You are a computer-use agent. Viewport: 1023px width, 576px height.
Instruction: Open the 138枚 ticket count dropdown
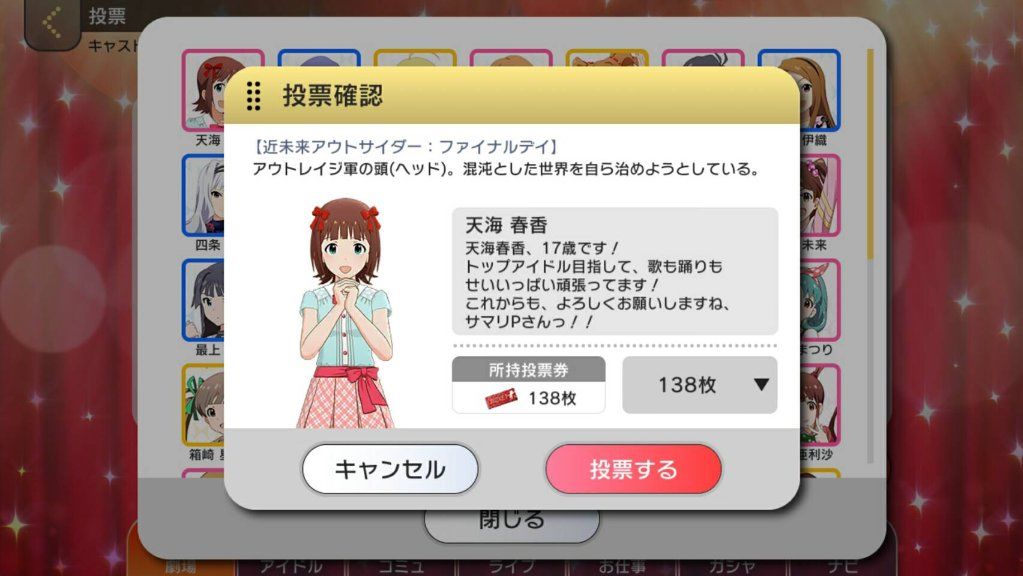[x=699, y=385]
